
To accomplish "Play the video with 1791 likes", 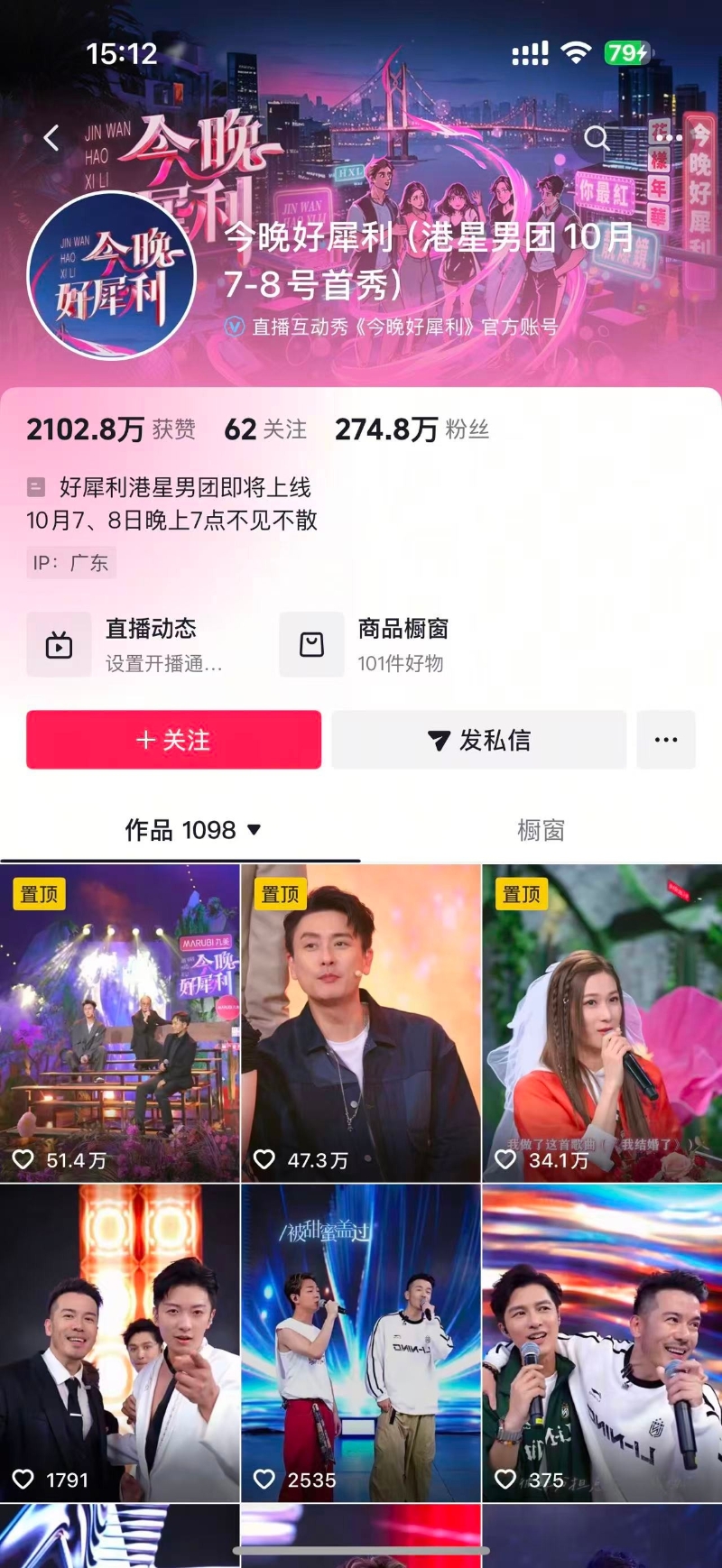I will coord(120,1342).
